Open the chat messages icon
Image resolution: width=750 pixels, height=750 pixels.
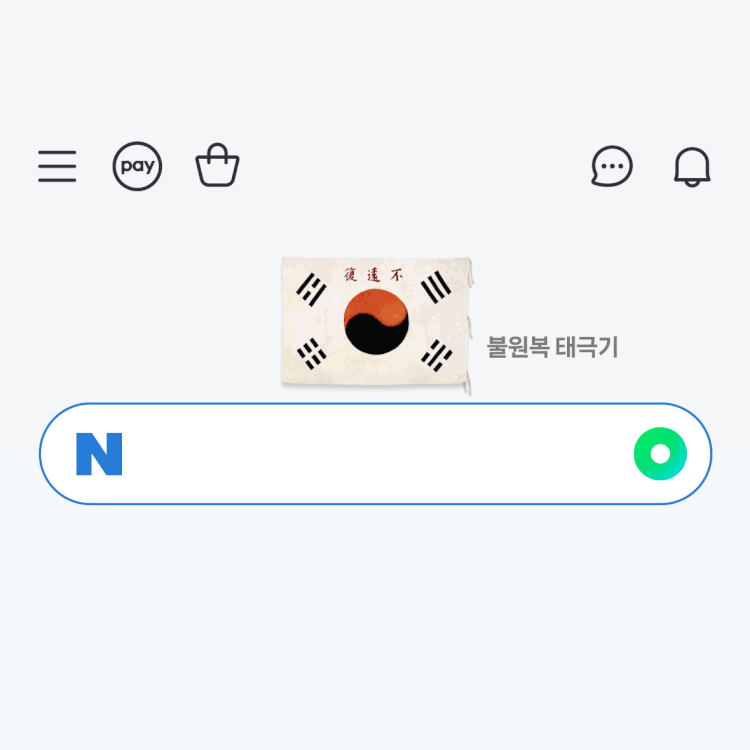point(612,166)
